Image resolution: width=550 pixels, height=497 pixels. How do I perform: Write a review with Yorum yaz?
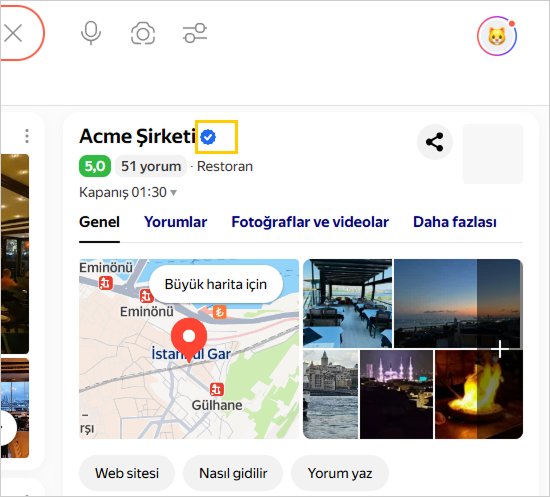coord(340,473)
